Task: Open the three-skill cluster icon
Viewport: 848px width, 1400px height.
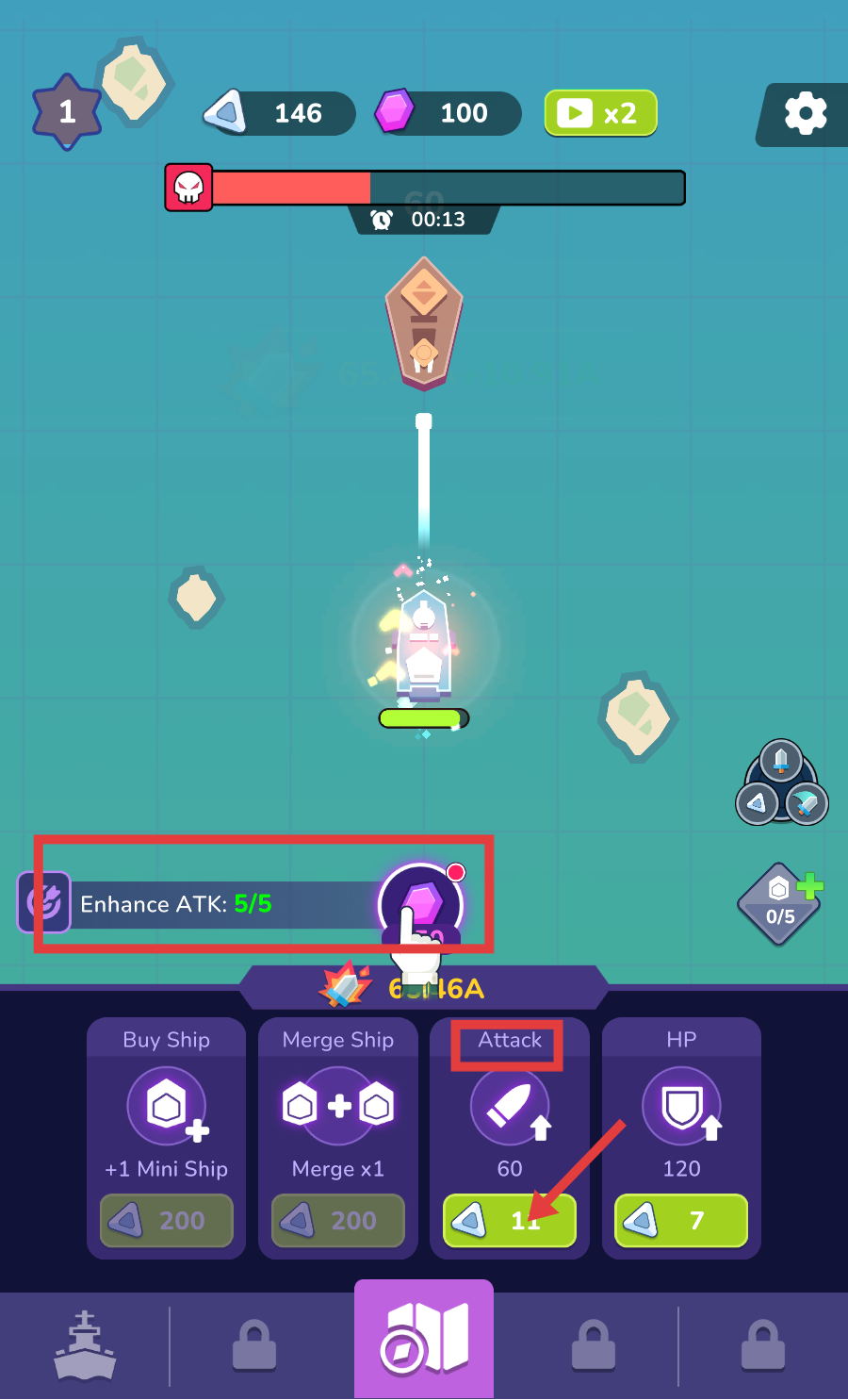Action: click(x=781, y=784)
